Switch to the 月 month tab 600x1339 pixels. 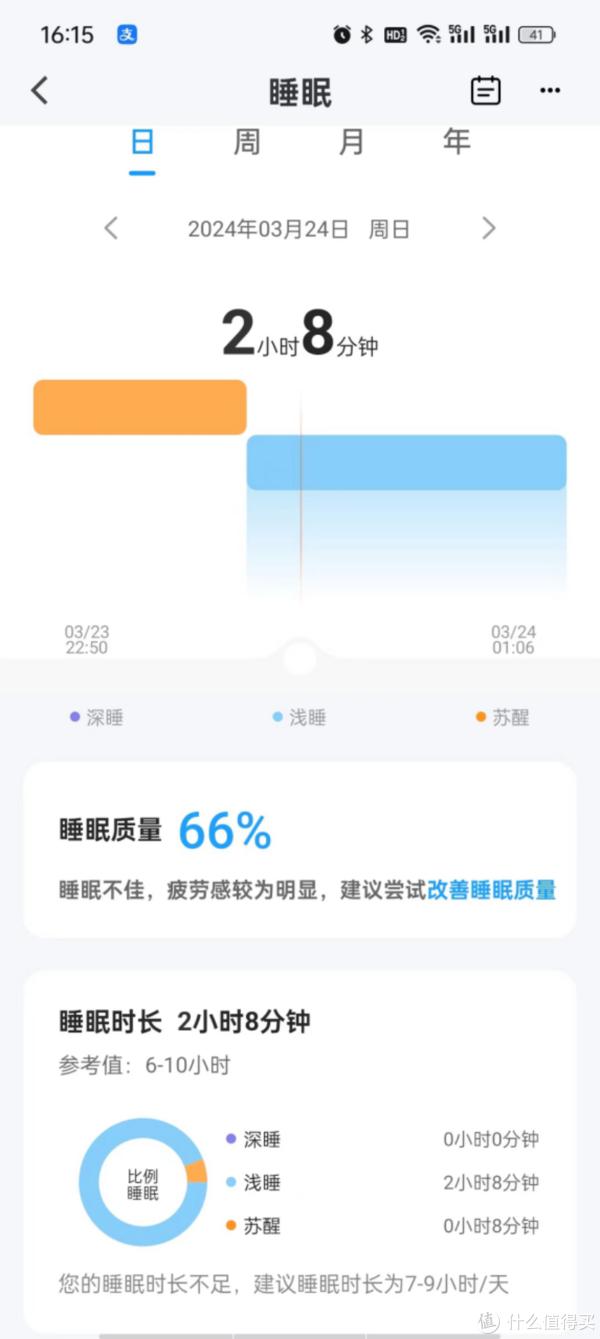pos(351,143)
